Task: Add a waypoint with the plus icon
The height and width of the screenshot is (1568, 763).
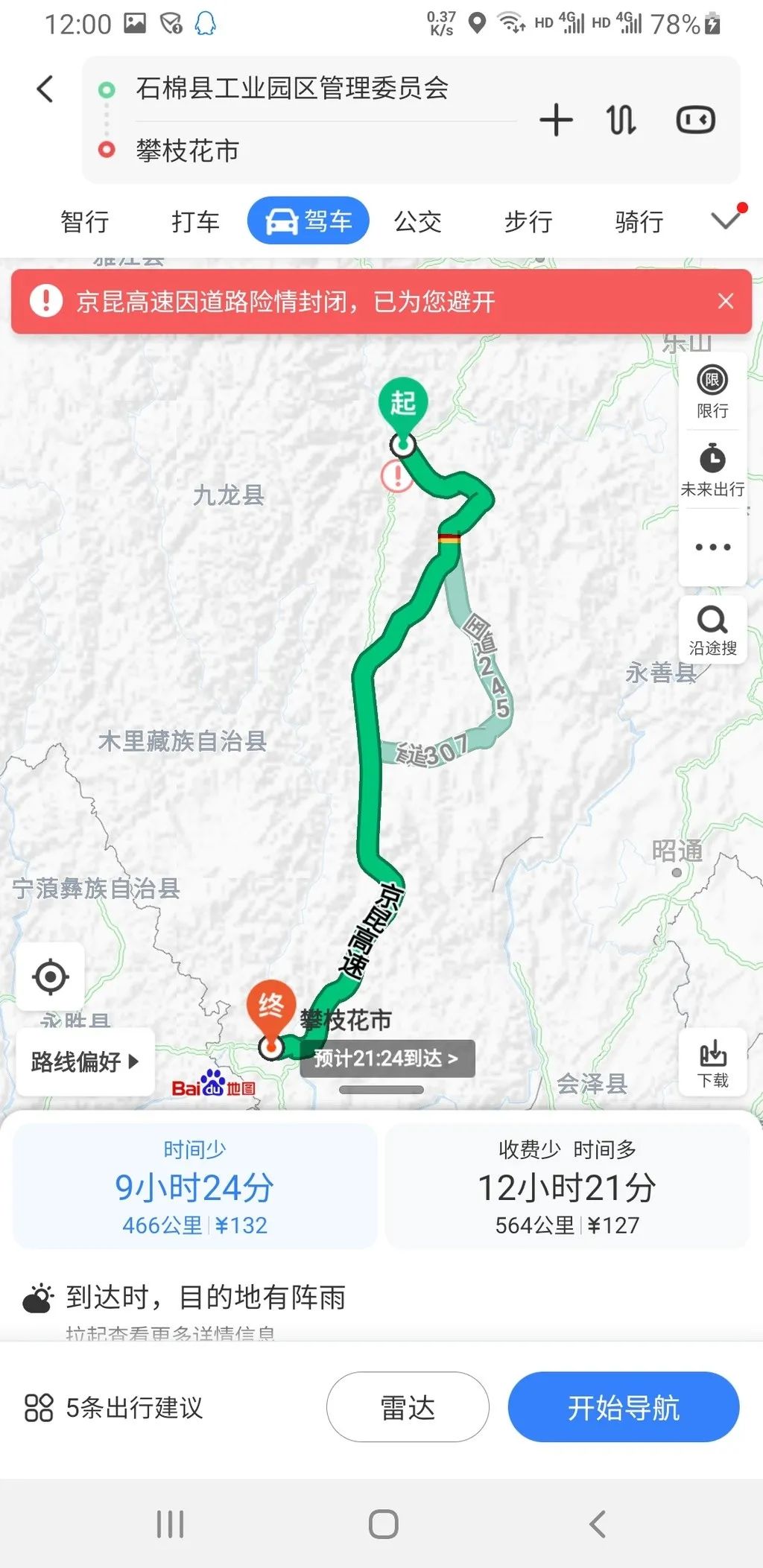Action: pyautogui.click(x=556, y=120)
